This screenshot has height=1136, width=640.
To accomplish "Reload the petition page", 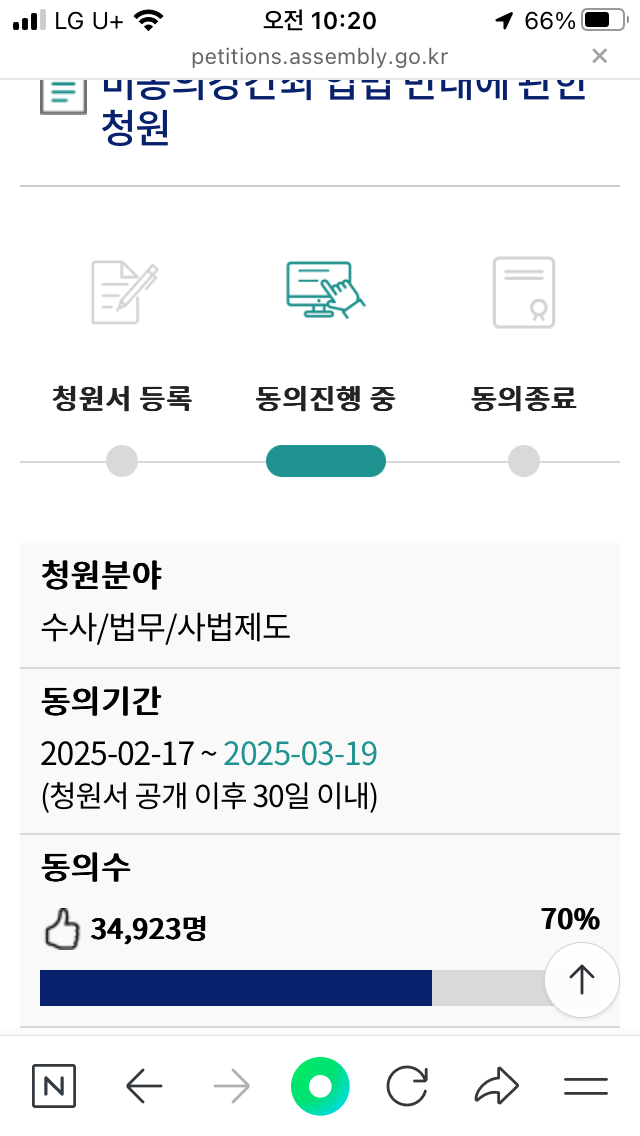I will click(407, 1086).
